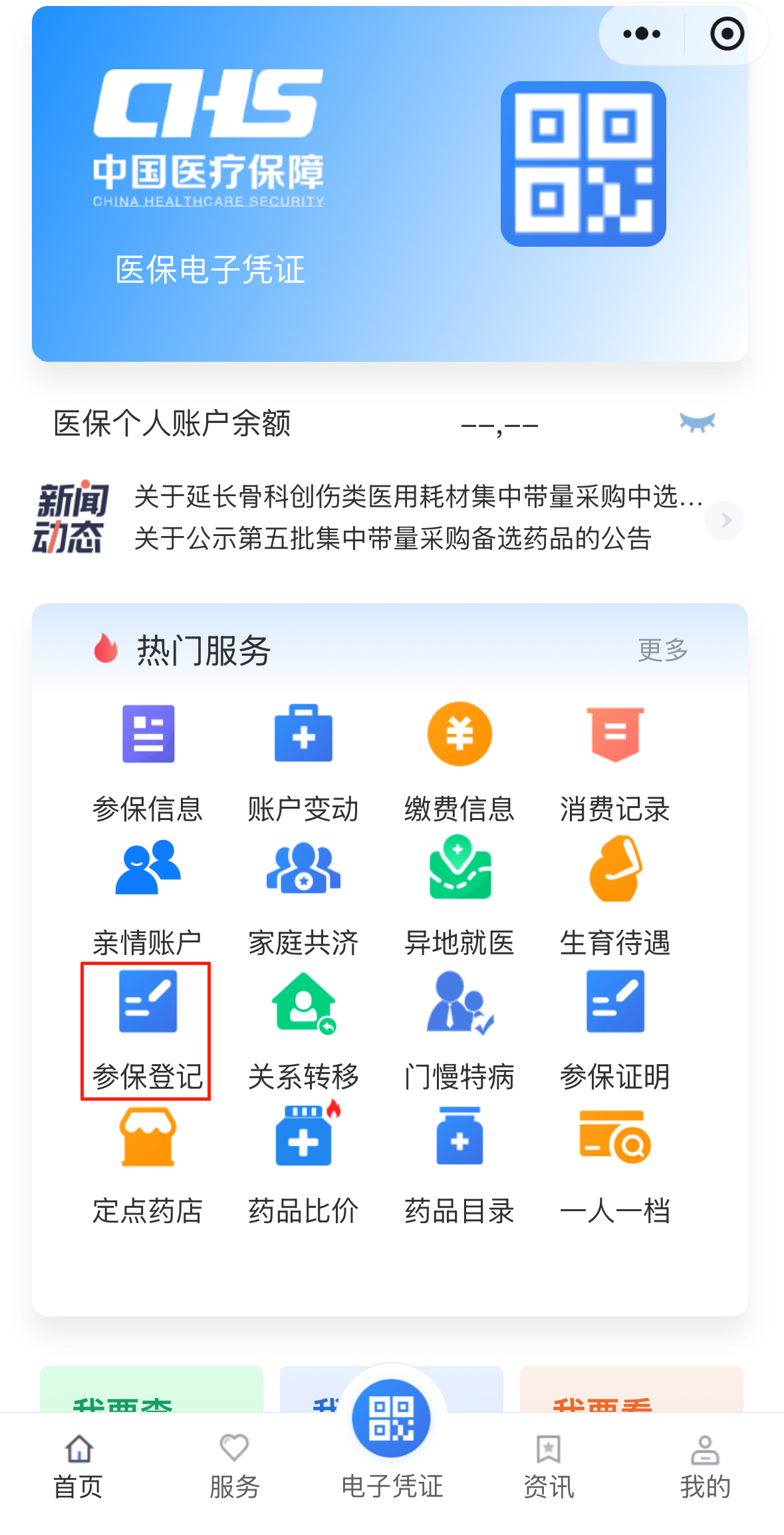Select 异地就医 service
This screenshot has width=784, height=1535.
point(459,896)
